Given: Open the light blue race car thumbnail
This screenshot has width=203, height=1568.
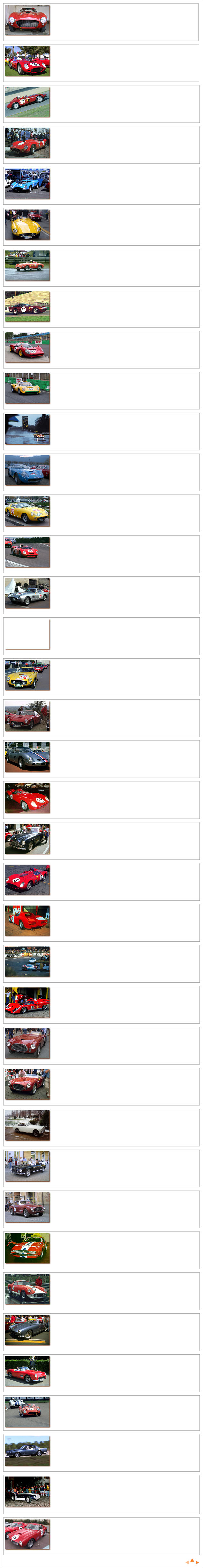Looking at the screenshot, I should [x=27, y=184].
